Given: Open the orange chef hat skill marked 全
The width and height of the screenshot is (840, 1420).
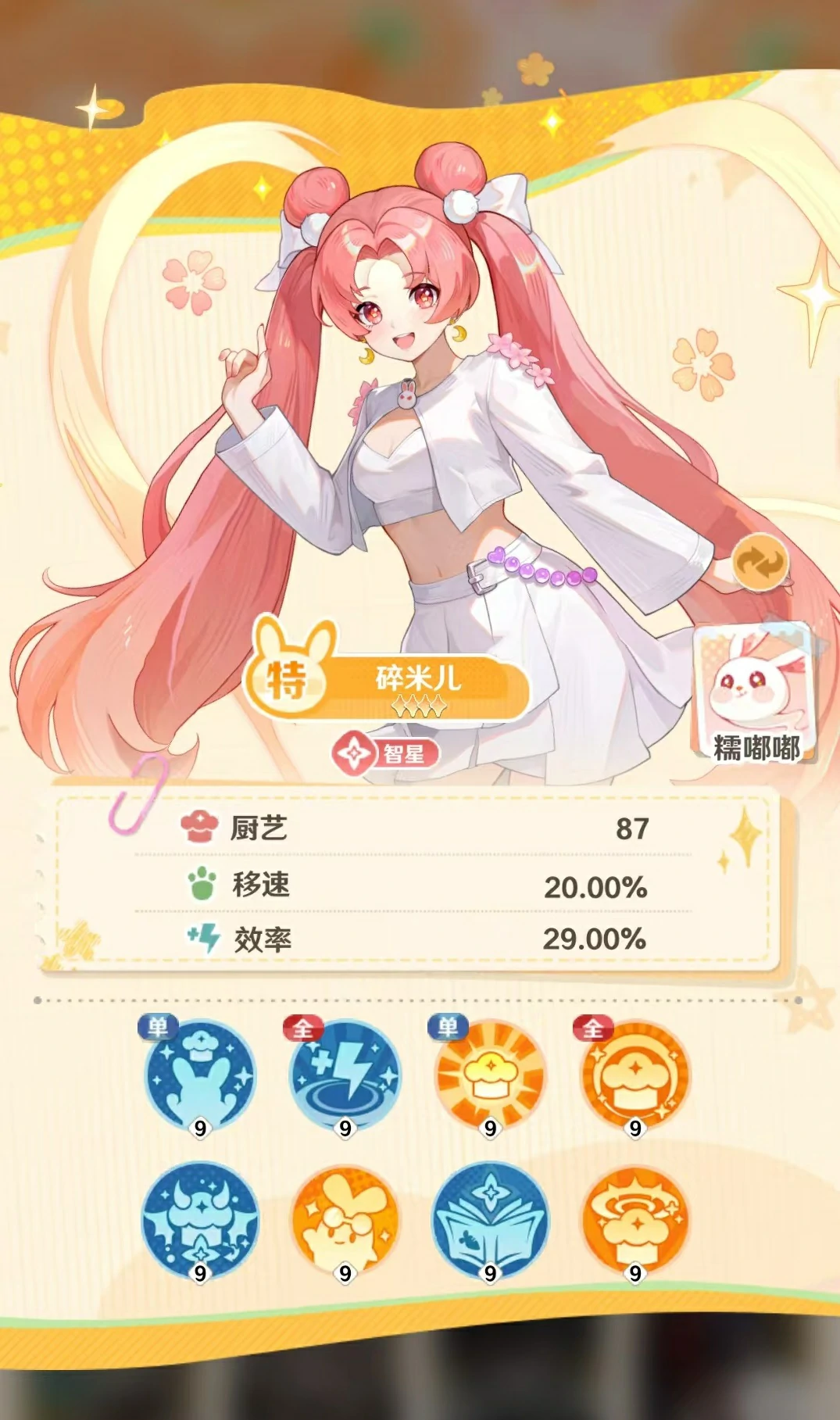Looking at the screenshot, I should tap(634, 1075).
